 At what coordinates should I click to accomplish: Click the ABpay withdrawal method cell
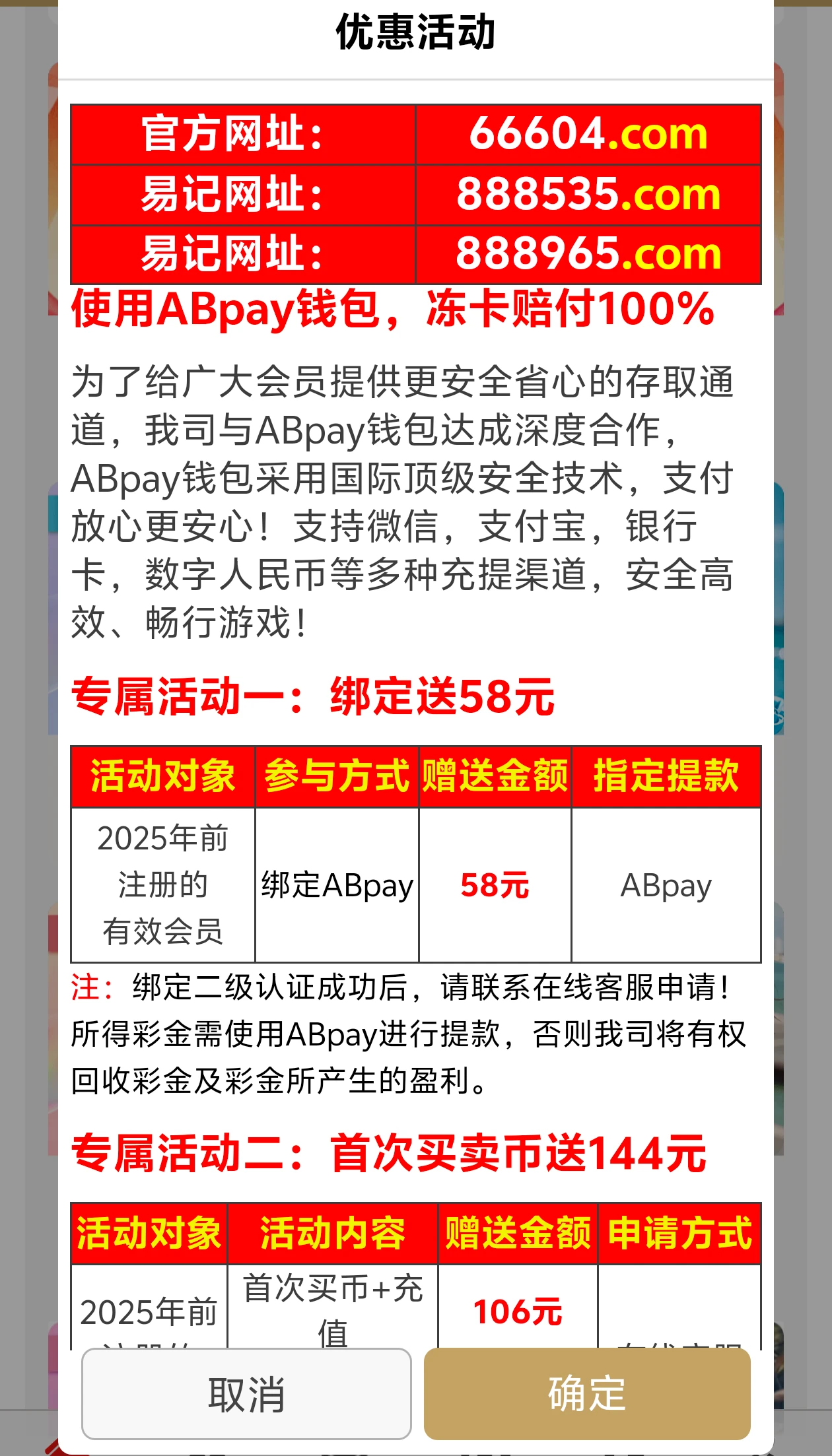(x=666, y=886)
